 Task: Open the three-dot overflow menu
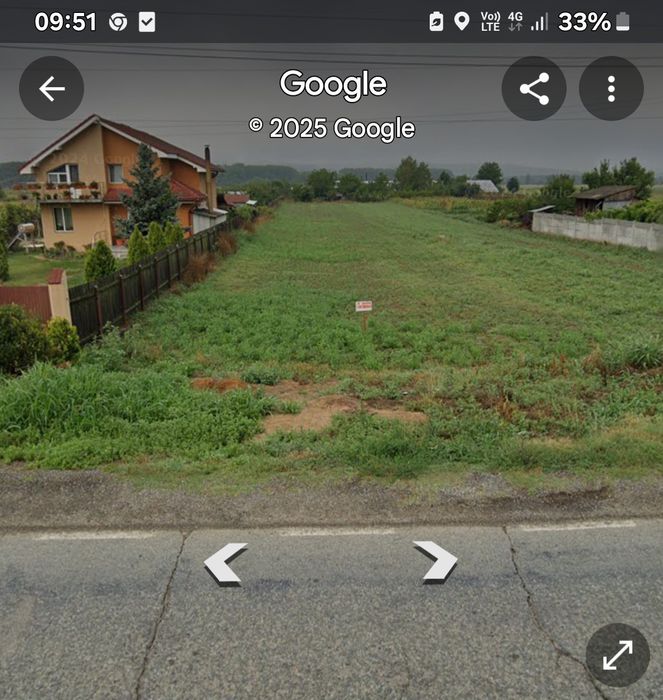tap(611, 89)
